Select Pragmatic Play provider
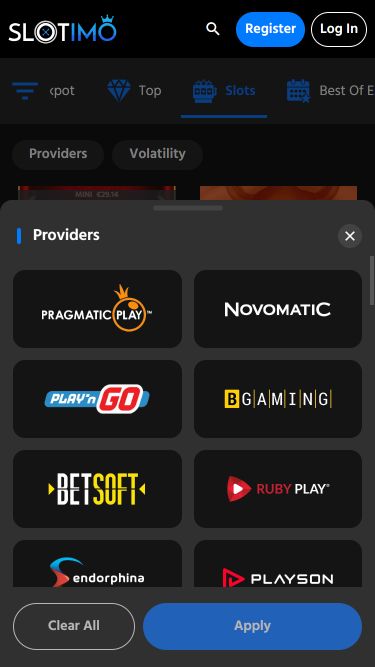The width and height of the screenshot is (375, 667). click(97, 309)
